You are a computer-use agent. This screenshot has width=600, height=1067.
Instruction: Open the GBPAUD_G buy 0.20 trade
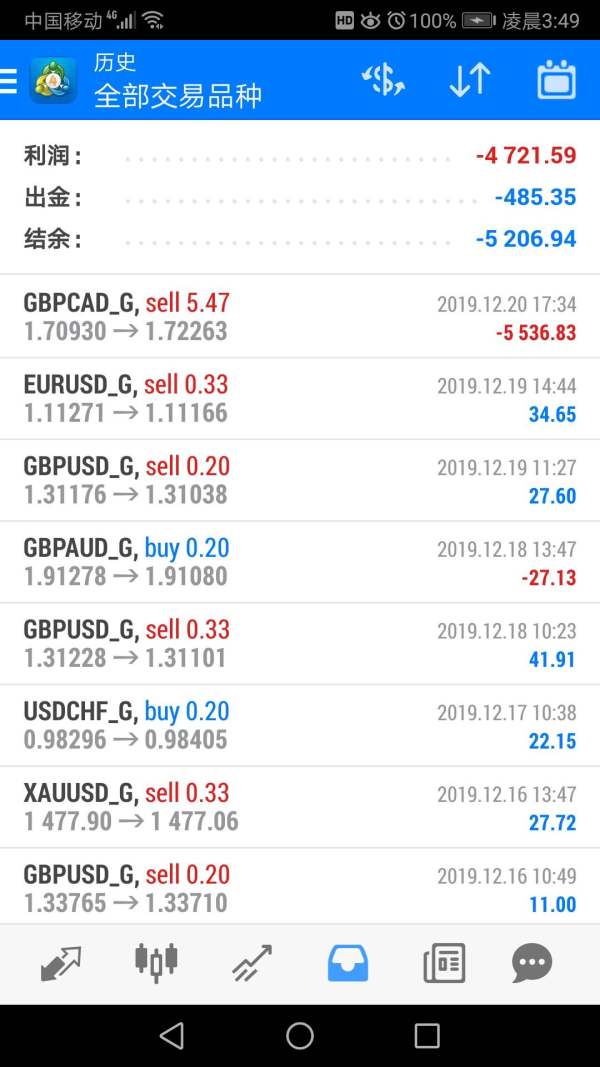300,562
